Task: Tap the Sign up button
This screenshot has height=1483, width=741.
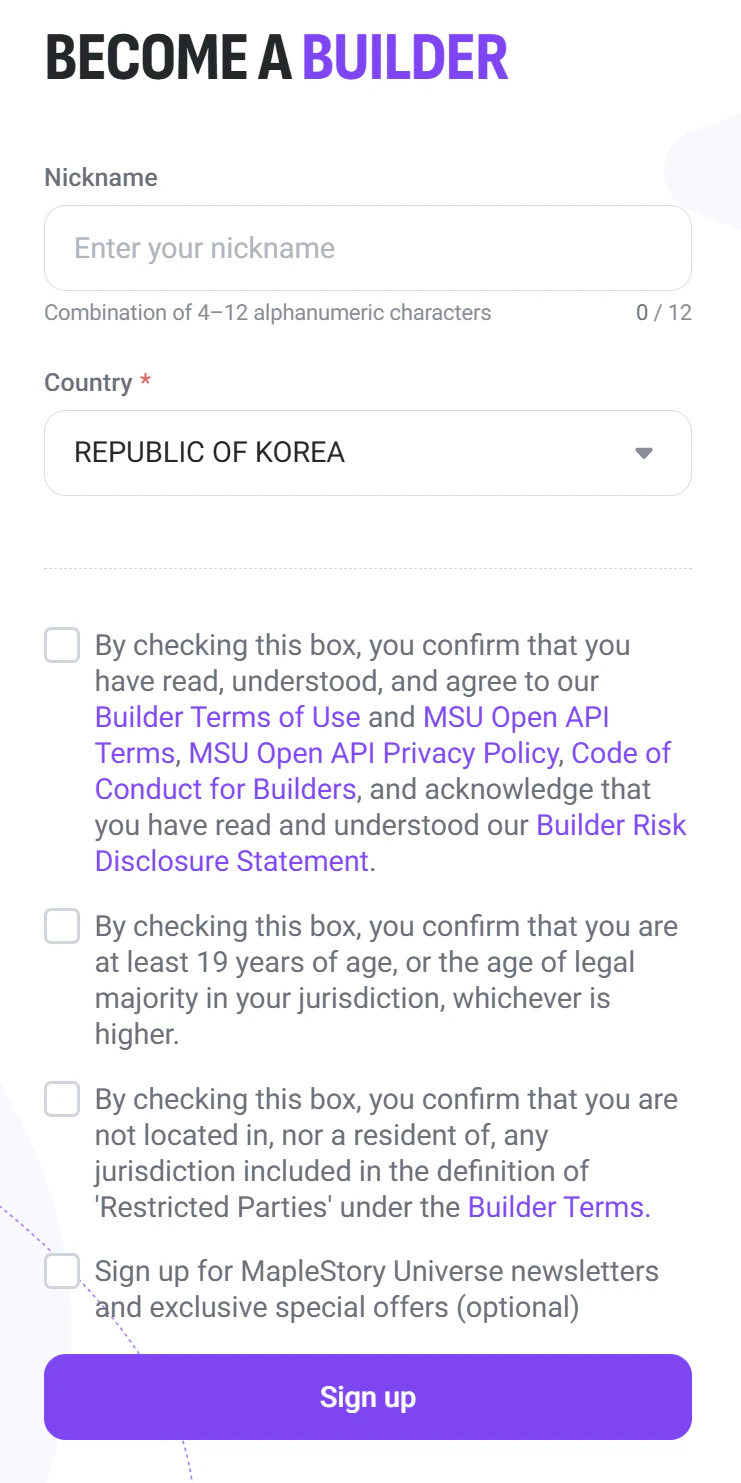Action: pos(367,1397)
